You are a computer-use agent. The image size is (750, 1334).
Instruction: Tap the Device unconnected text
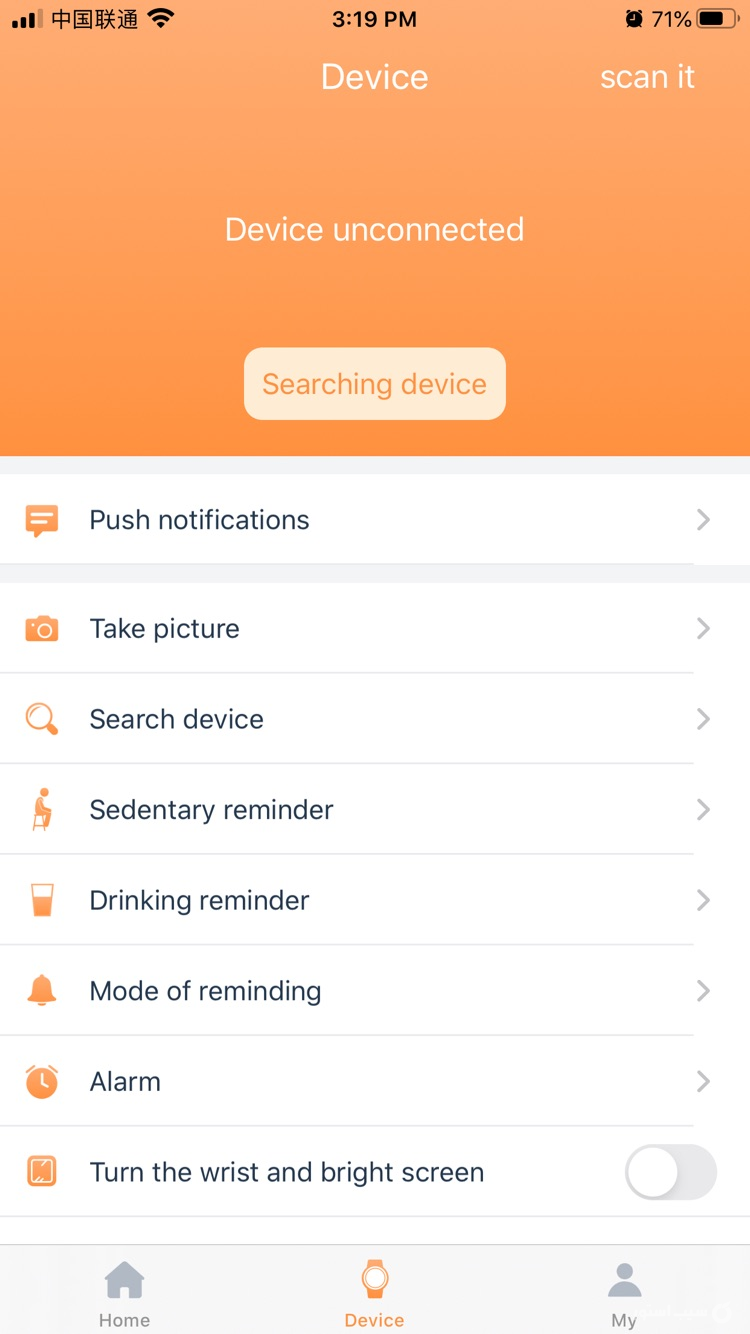coord(375,229)
